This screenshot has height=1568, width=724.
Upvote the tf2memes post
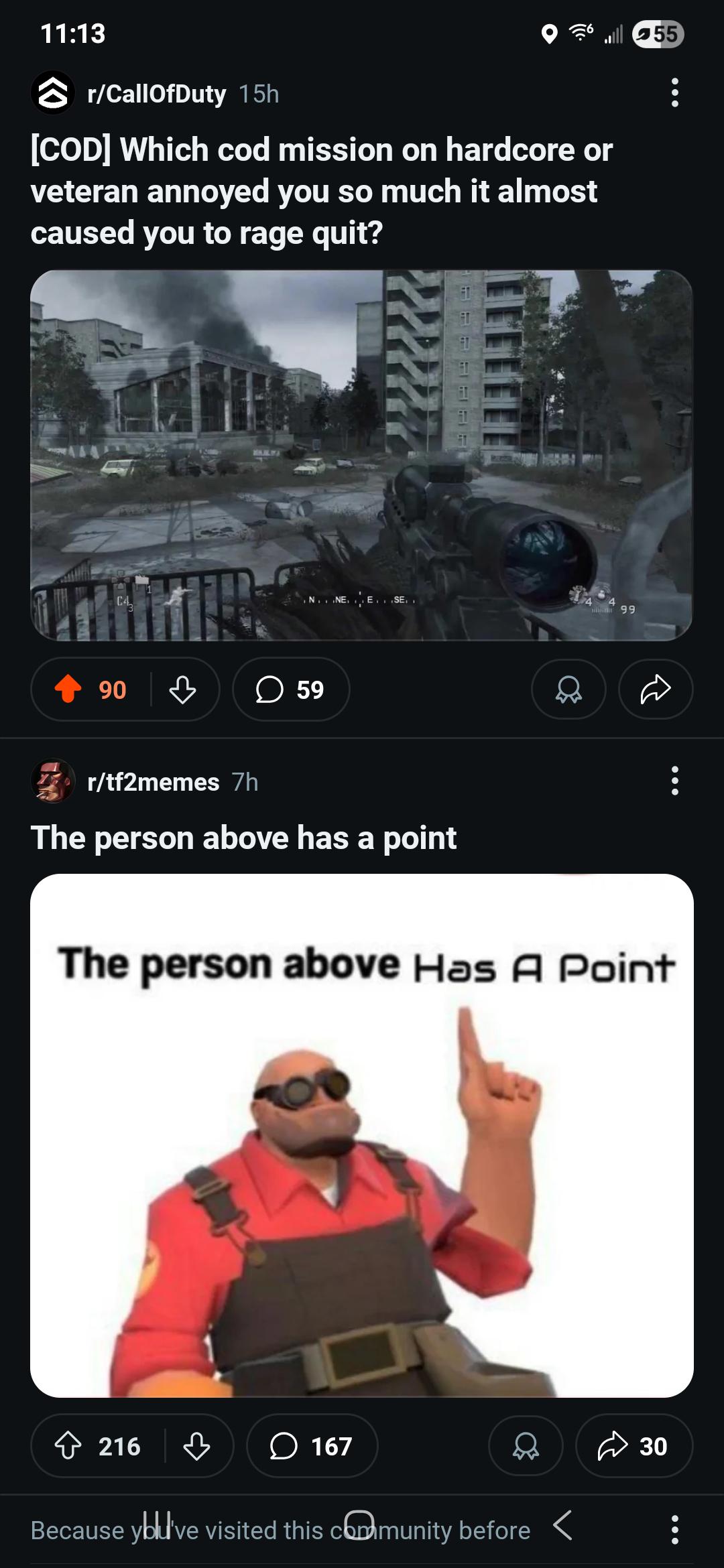(x=68, y=1445)
